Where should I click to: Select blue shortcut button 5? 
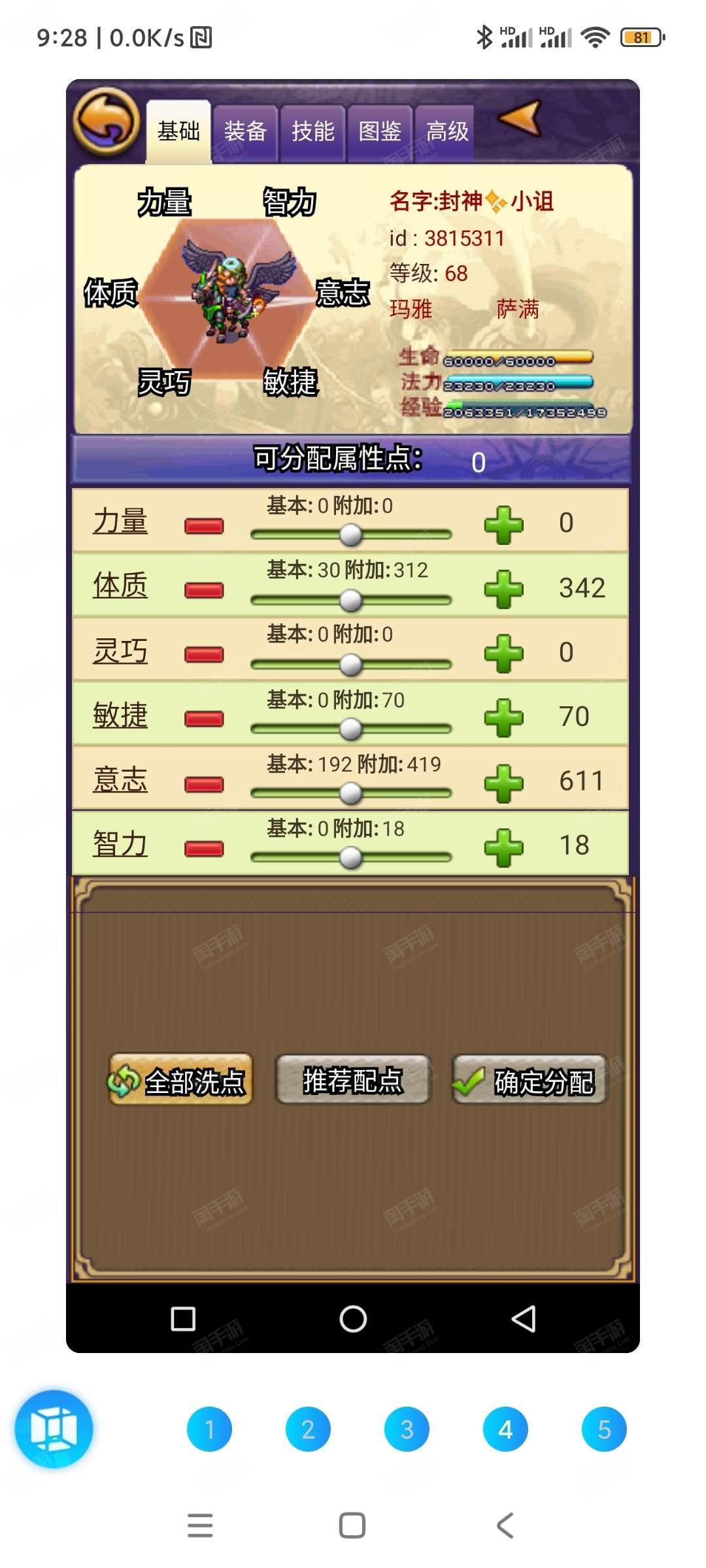tap(604, 1429)
